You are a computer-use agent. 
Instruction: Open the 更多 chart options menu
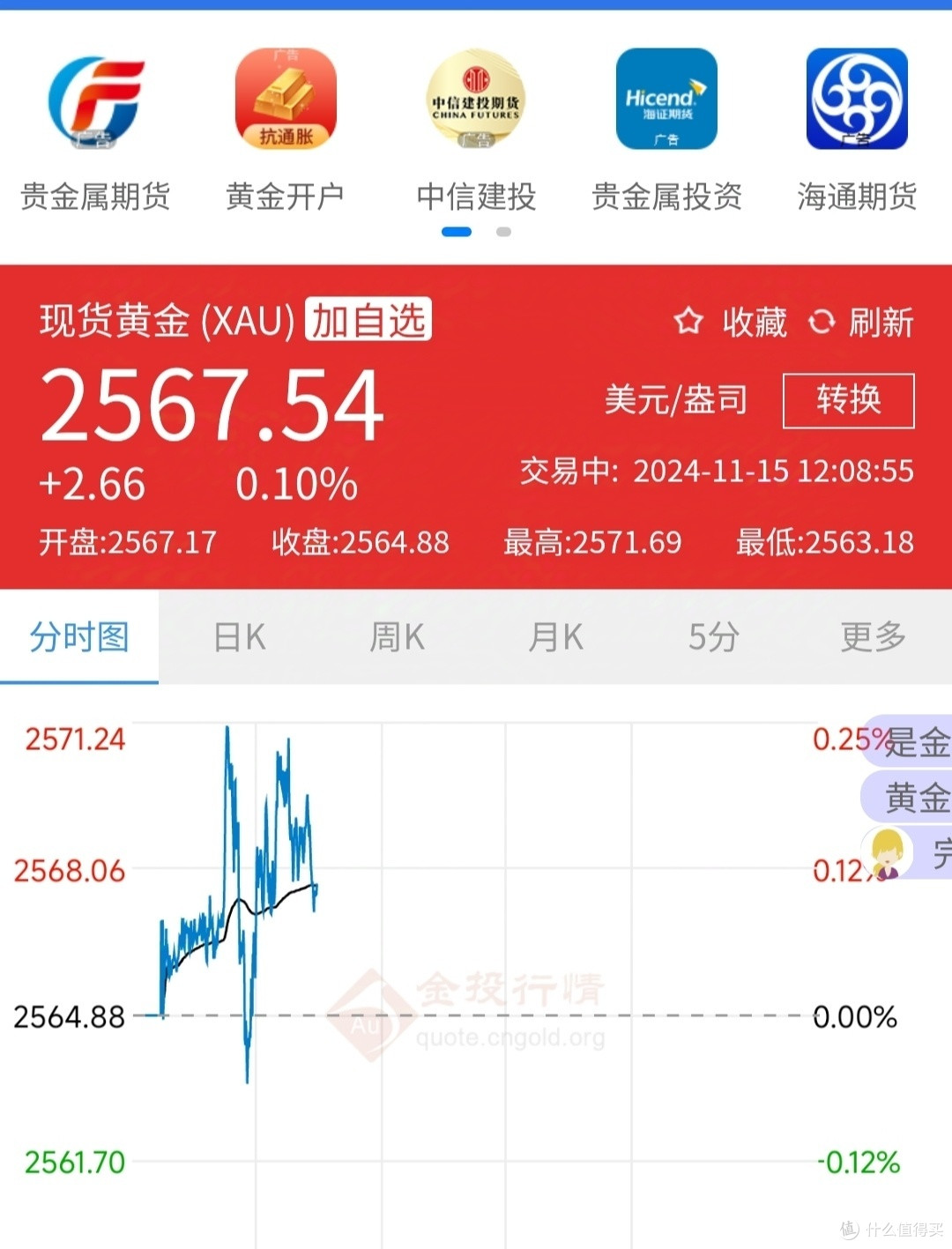pyautogui.click(x=872, y=636)
